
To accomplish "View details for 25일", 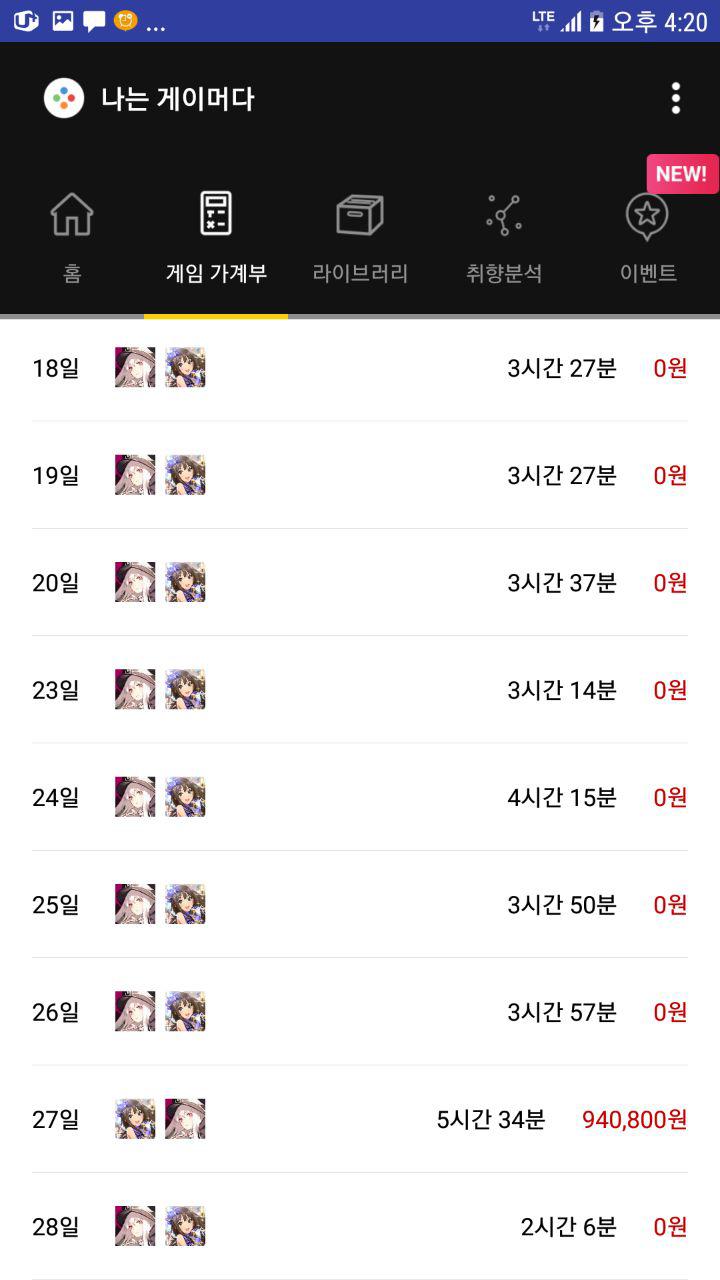I will 360,904.
